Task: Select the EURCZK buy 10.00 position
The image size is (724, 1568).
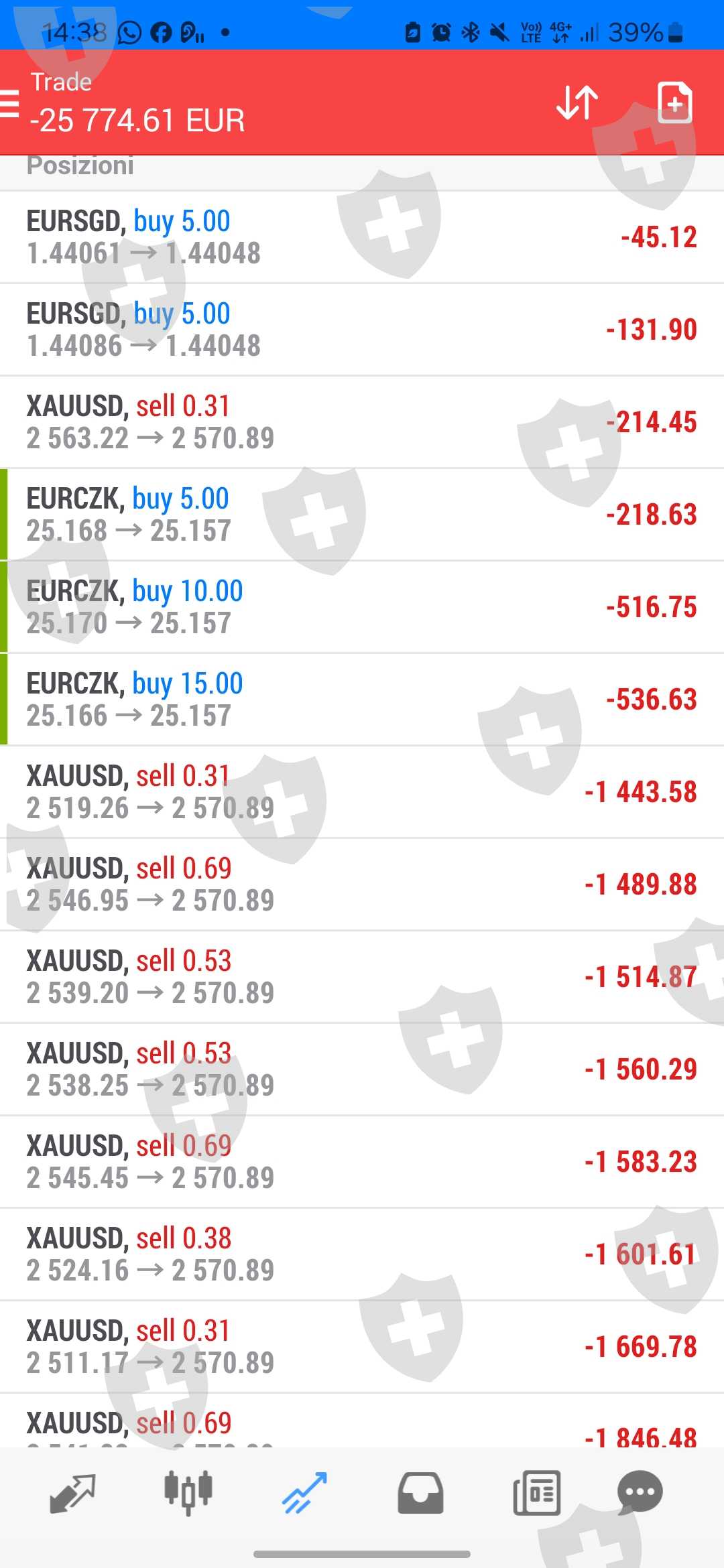Action: coord(362,607)
